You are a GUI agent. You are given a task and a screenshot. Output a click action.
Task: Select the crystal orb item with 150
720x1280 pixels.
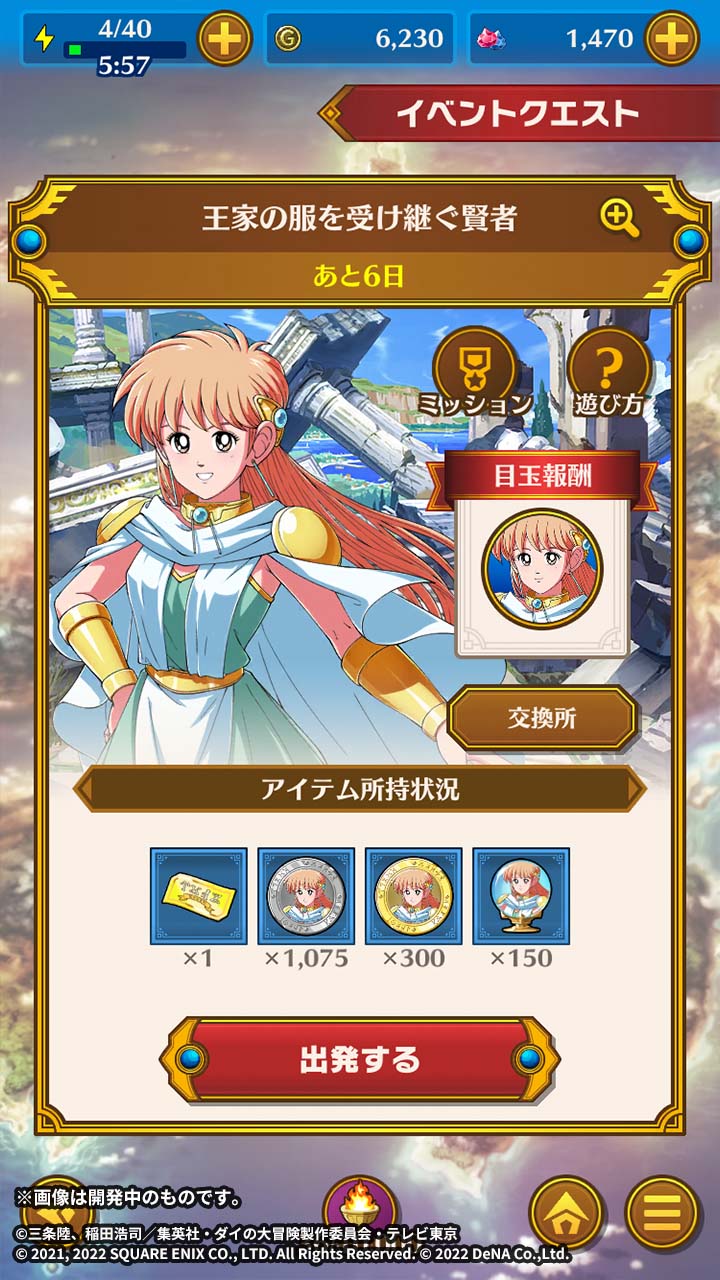pyautogui.click(x=521, y=896)
